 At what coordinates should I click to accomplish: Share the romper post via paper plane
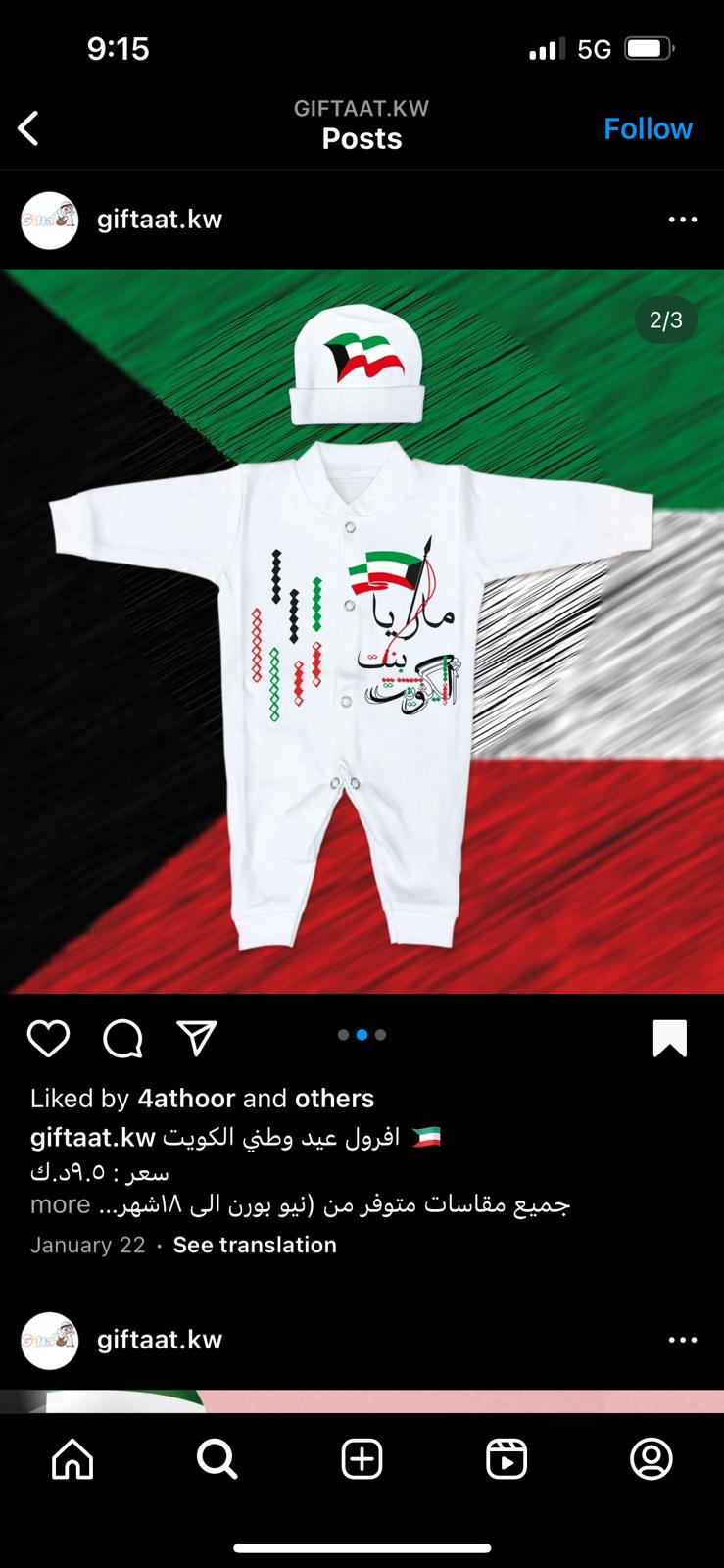(x=197, y=1038)
